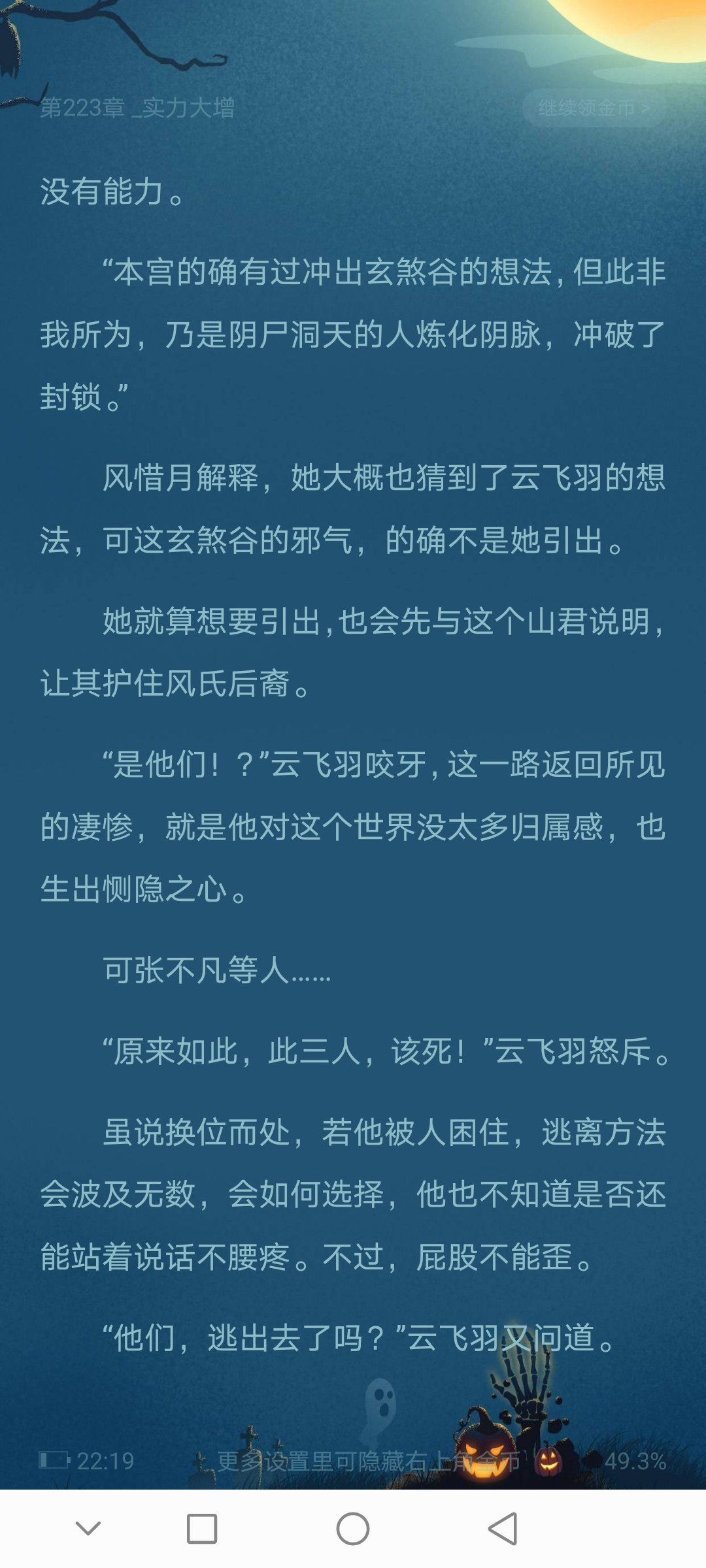Open the recent apps view
Viewport: 706px width, 1568px height.
tap(202, 1529)
